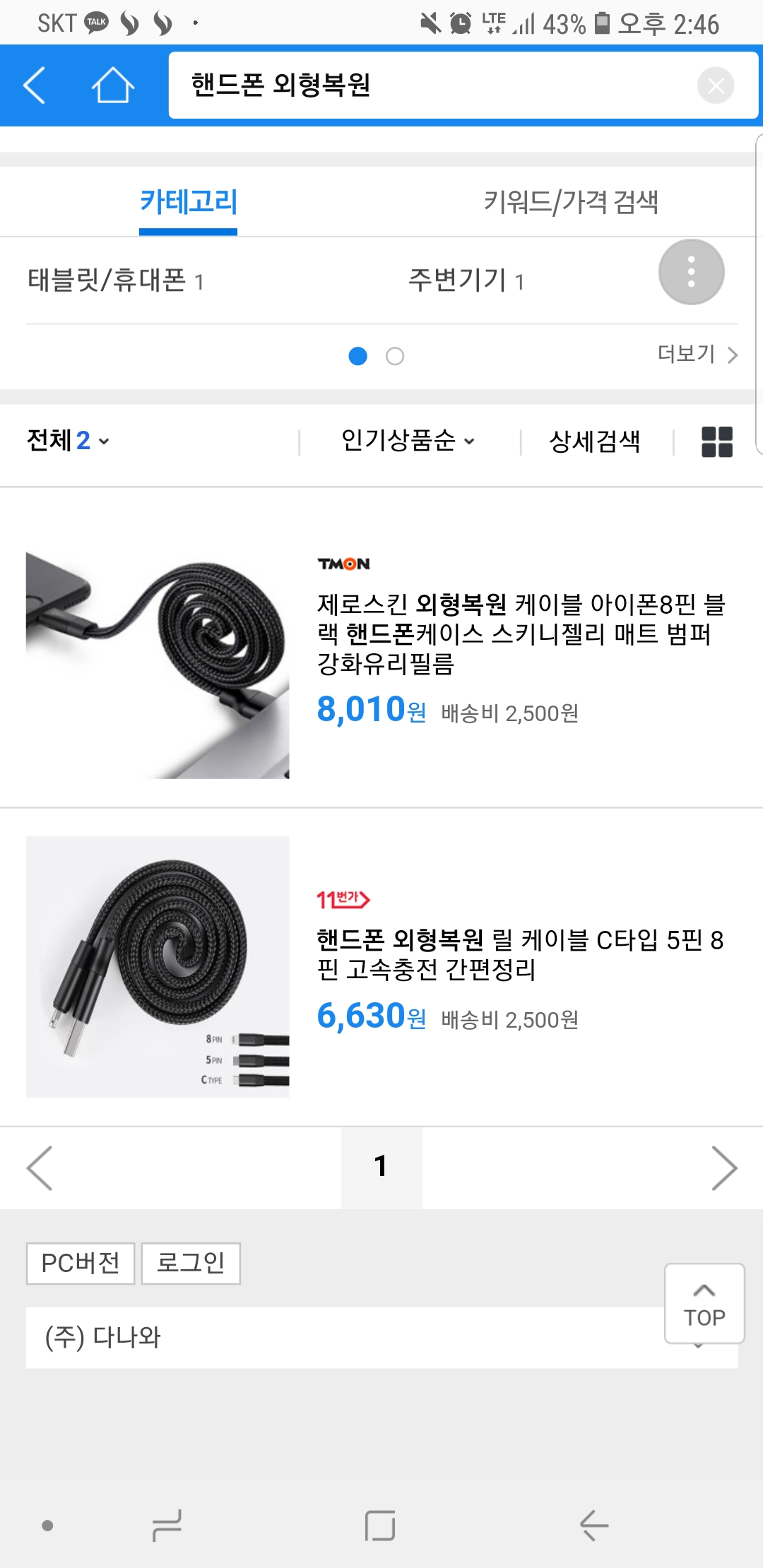Switch to the 키워드/가격 검색 tab
The width and height of the screenshot is (763, 1568).
coord(570,203)
